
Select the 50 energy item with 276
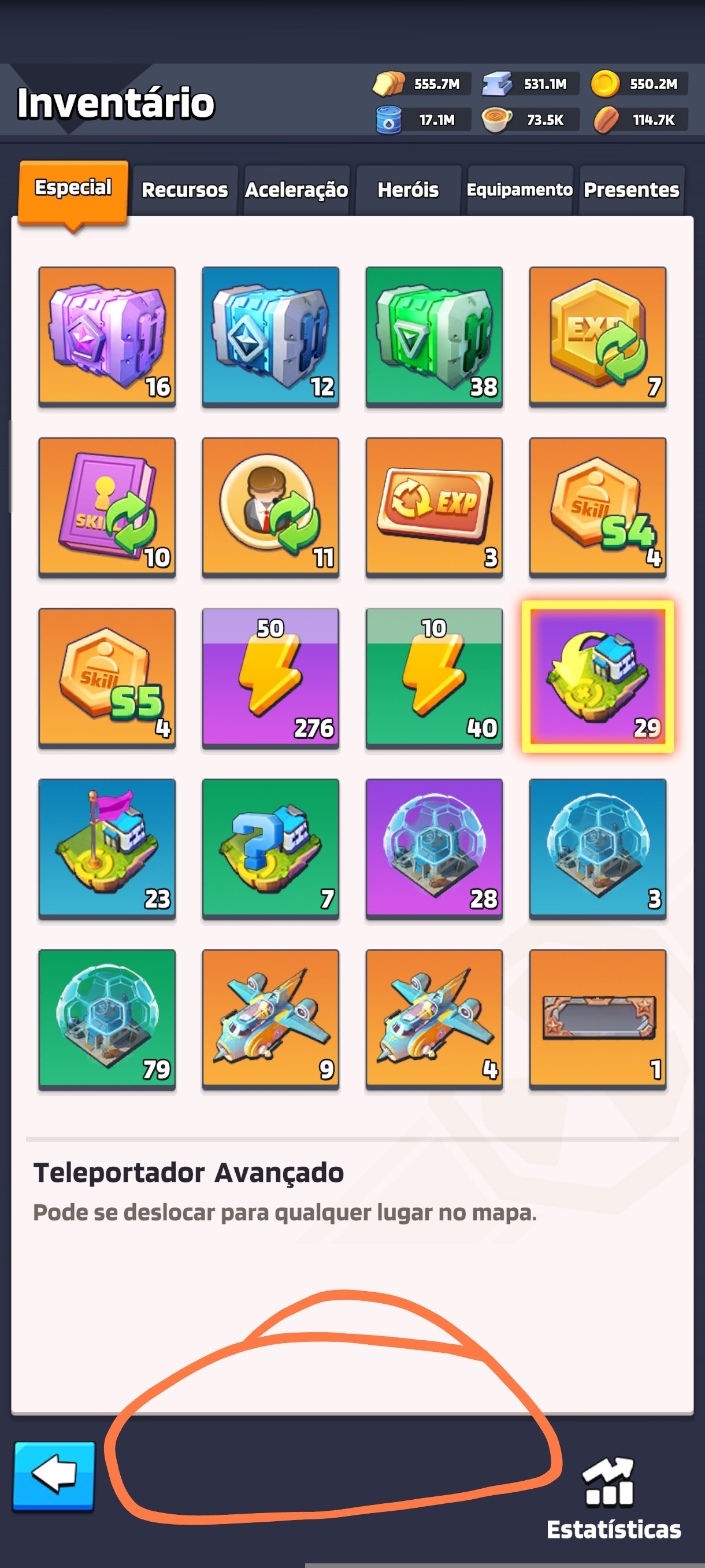pyautogui.click(x=270, y=677)
